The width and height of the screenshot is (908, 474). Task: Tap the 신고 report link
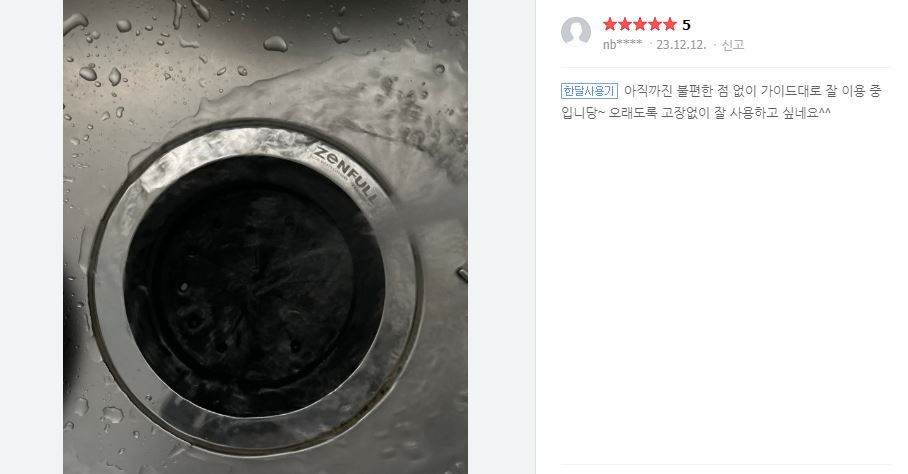(733, 45)
